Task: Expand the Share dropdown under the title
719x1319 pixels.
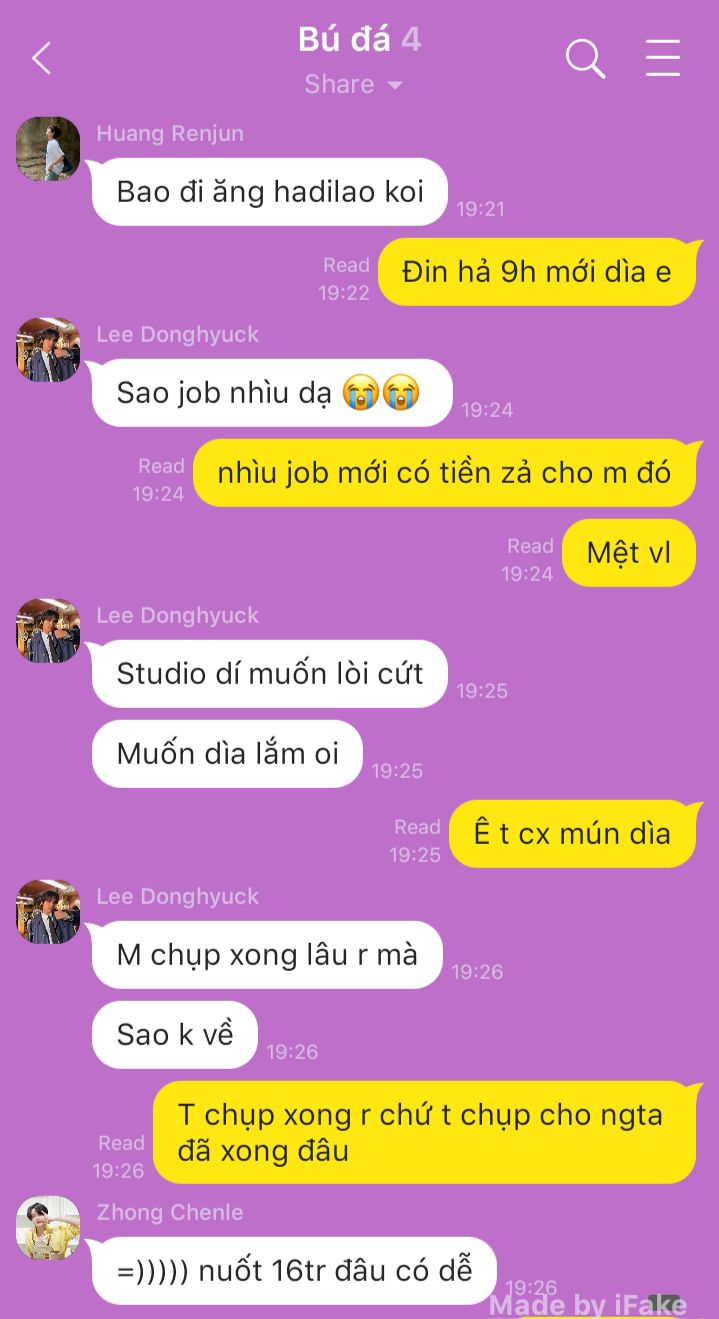Action: click(353, 85)
